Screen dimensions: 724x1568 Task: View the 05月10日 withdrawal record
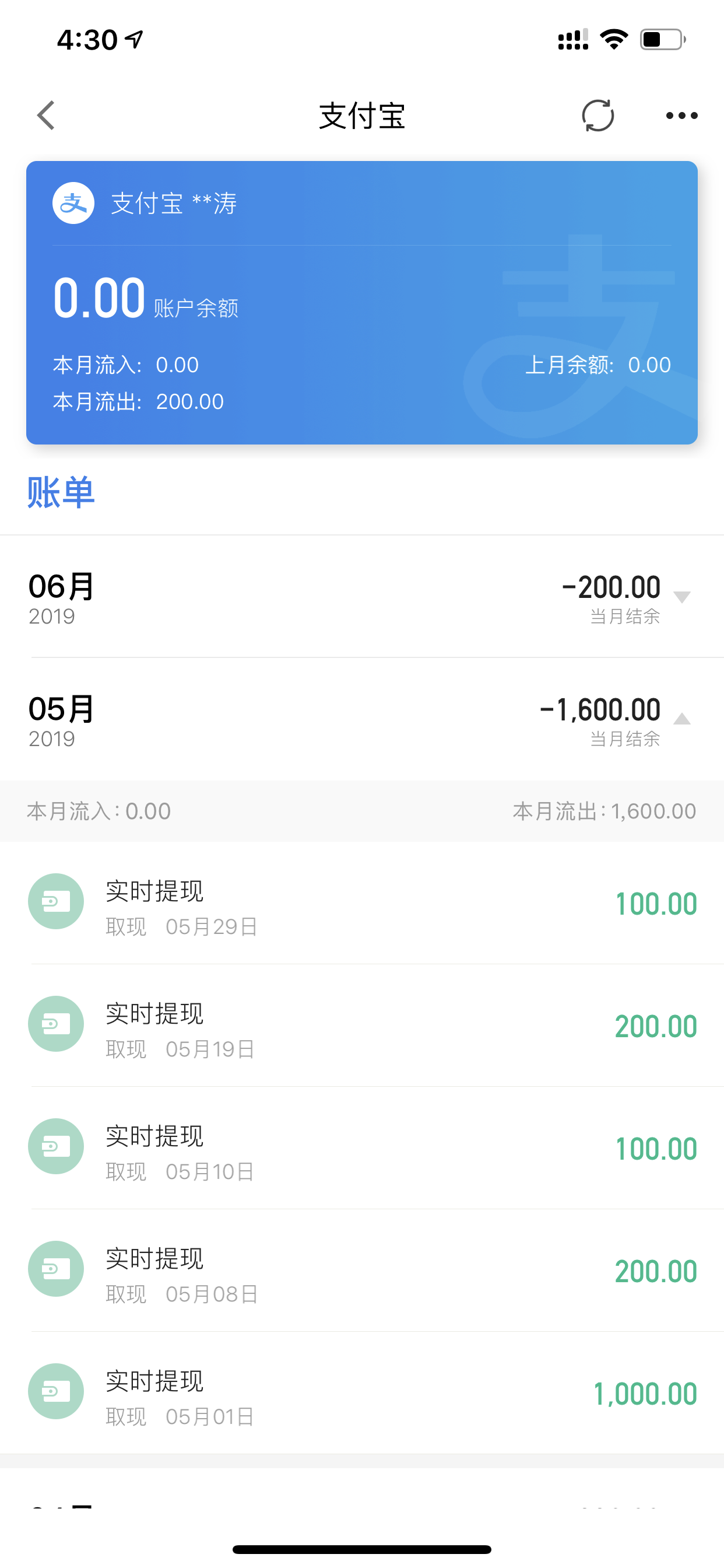point(362,1148)
